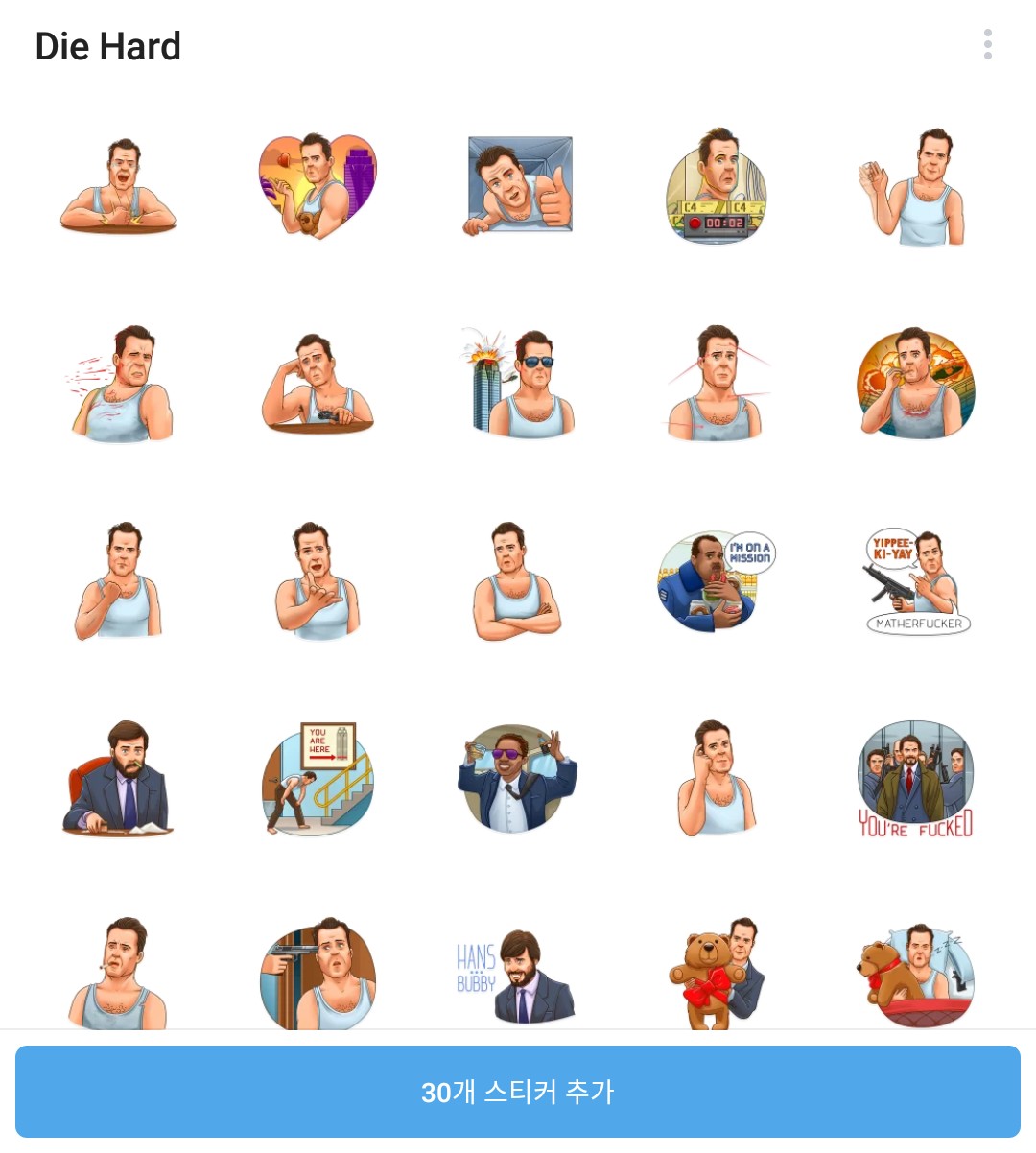1036x1153 pixels.
Task: Open the You're Fucked group sticker
Action: (916, 779)
